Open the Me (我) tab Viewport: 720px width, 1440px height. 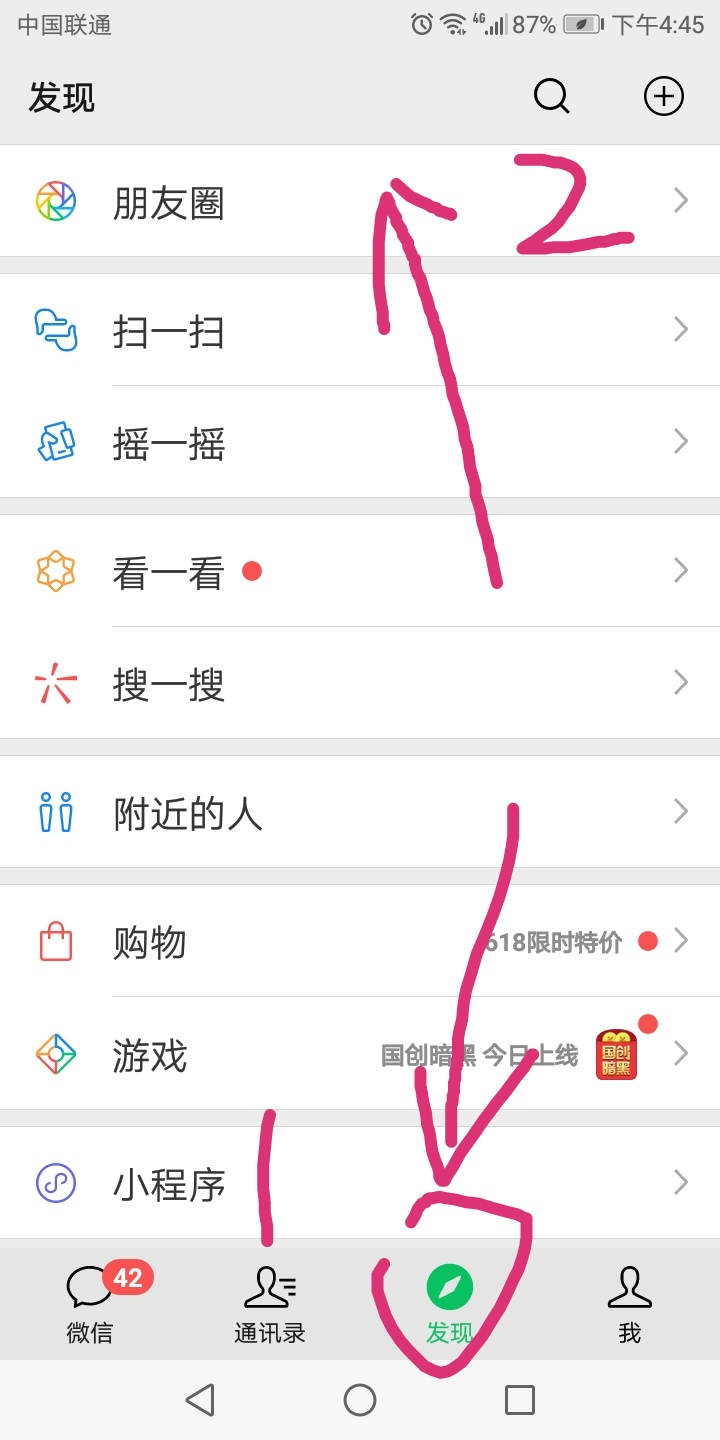(629, 1300)
